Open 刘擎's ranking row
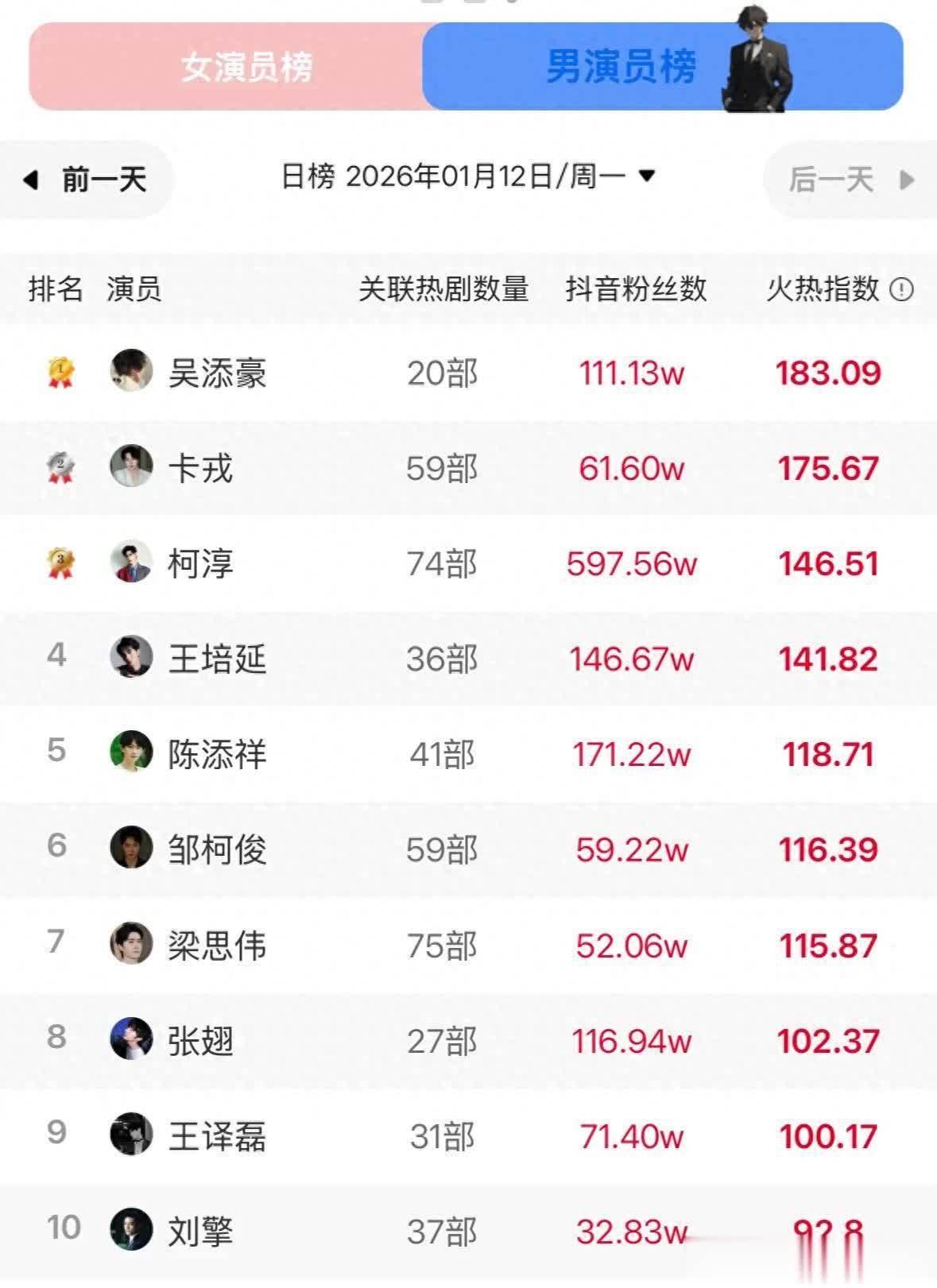 click(x=200, y=1232)
